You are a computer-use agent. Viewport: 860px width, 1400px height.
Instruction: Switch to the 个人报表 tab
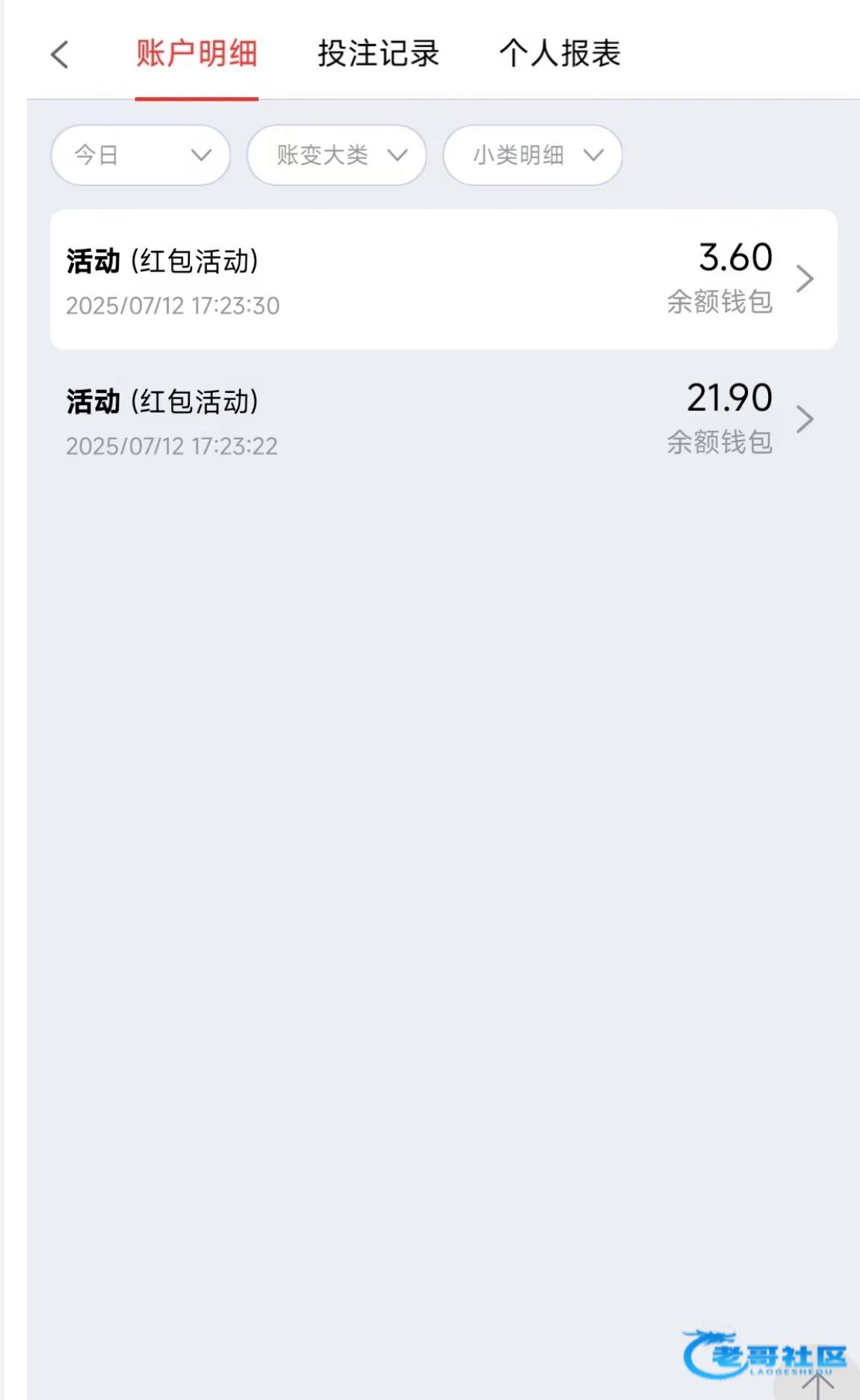point(560,54)
